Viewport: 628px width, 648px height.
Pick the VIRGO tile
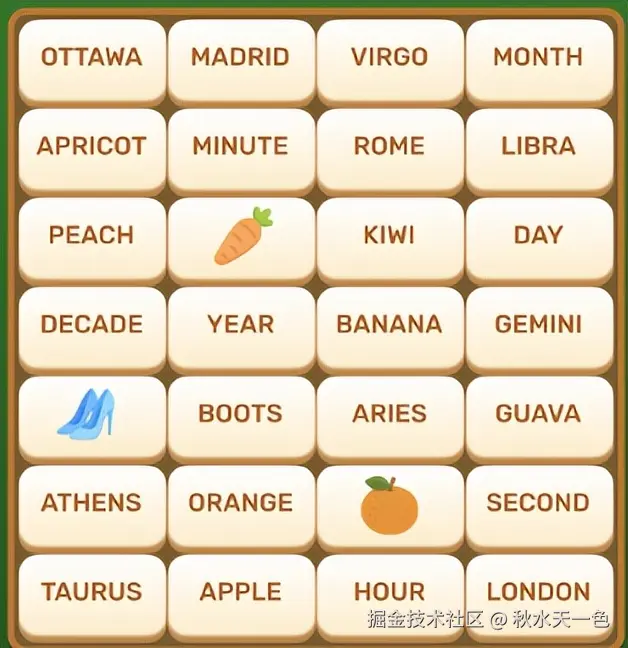point(389,58)
